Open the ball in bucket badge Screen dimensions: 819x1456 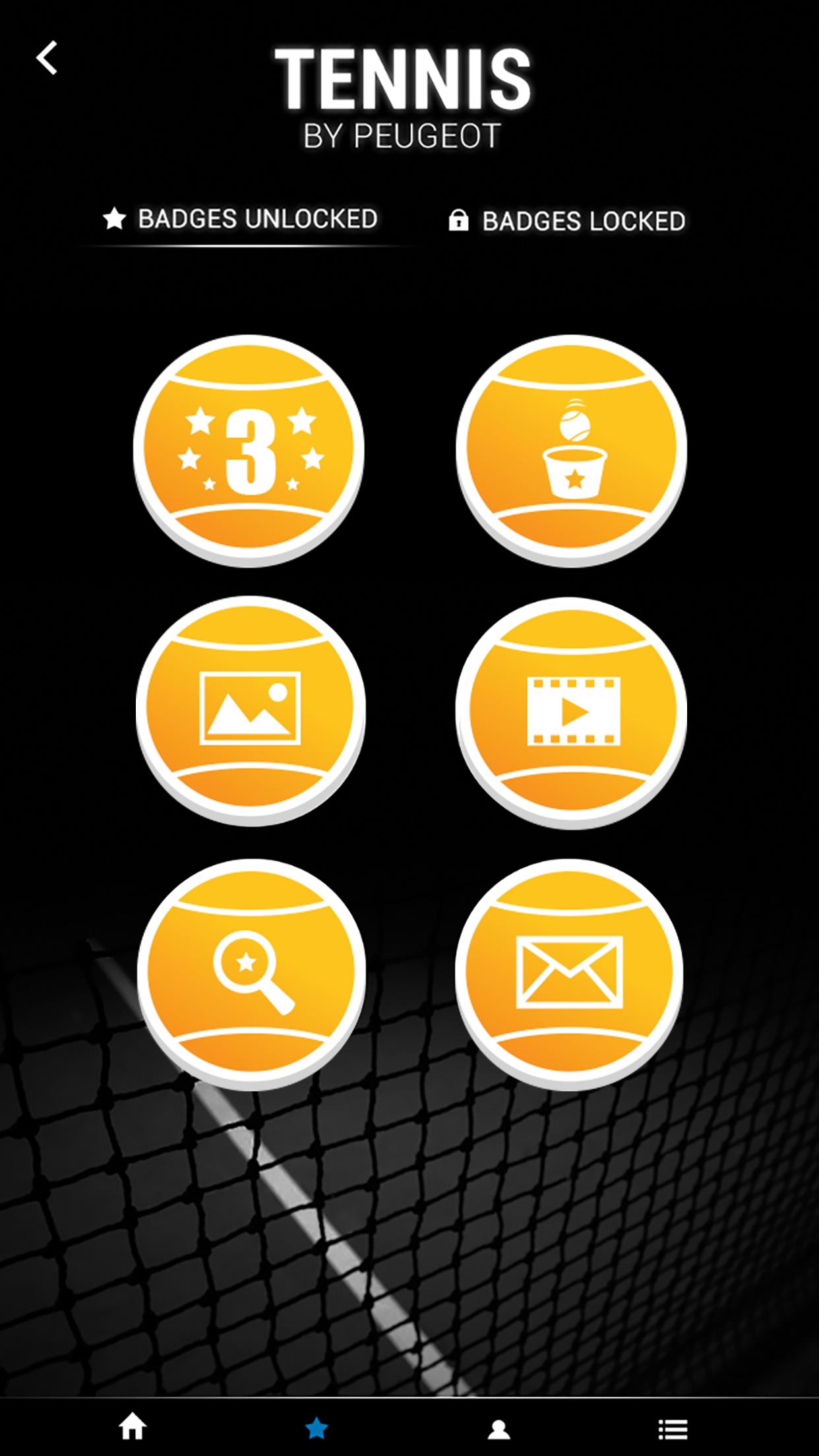click(x=571, y=450)
